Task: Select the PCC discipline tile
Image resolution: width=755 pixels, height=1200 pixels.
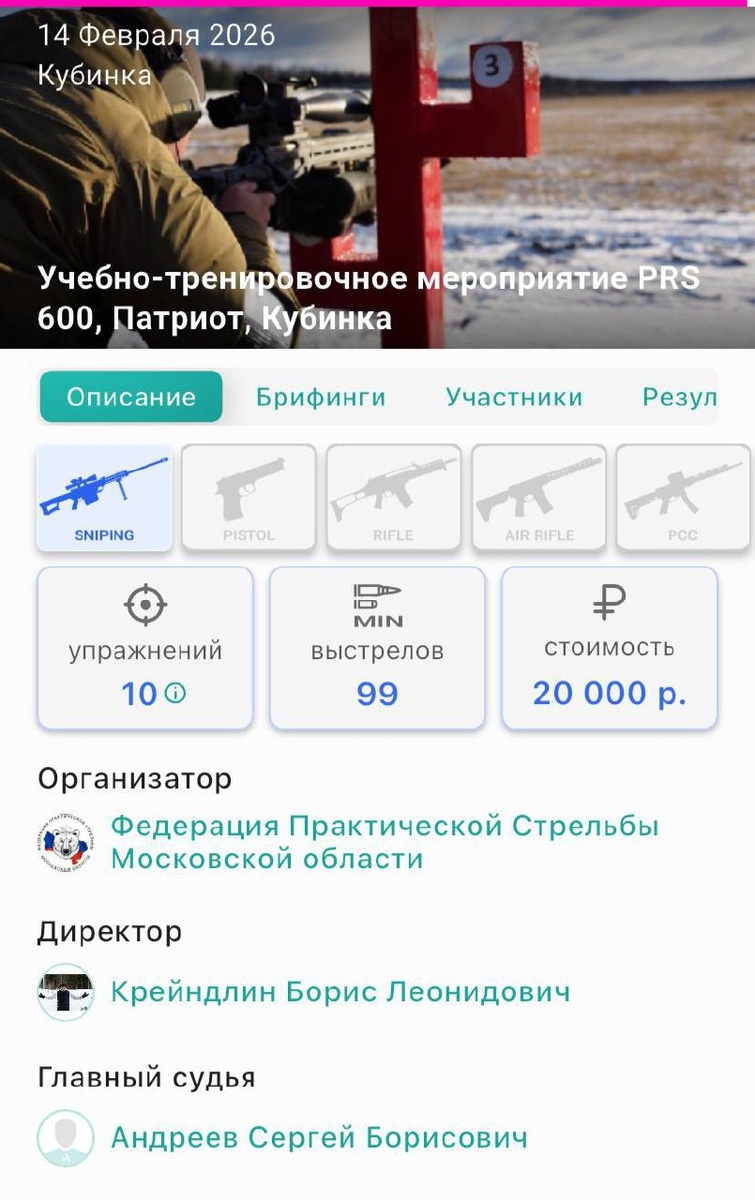Action: pyautogui.click(x=682, y=498)
